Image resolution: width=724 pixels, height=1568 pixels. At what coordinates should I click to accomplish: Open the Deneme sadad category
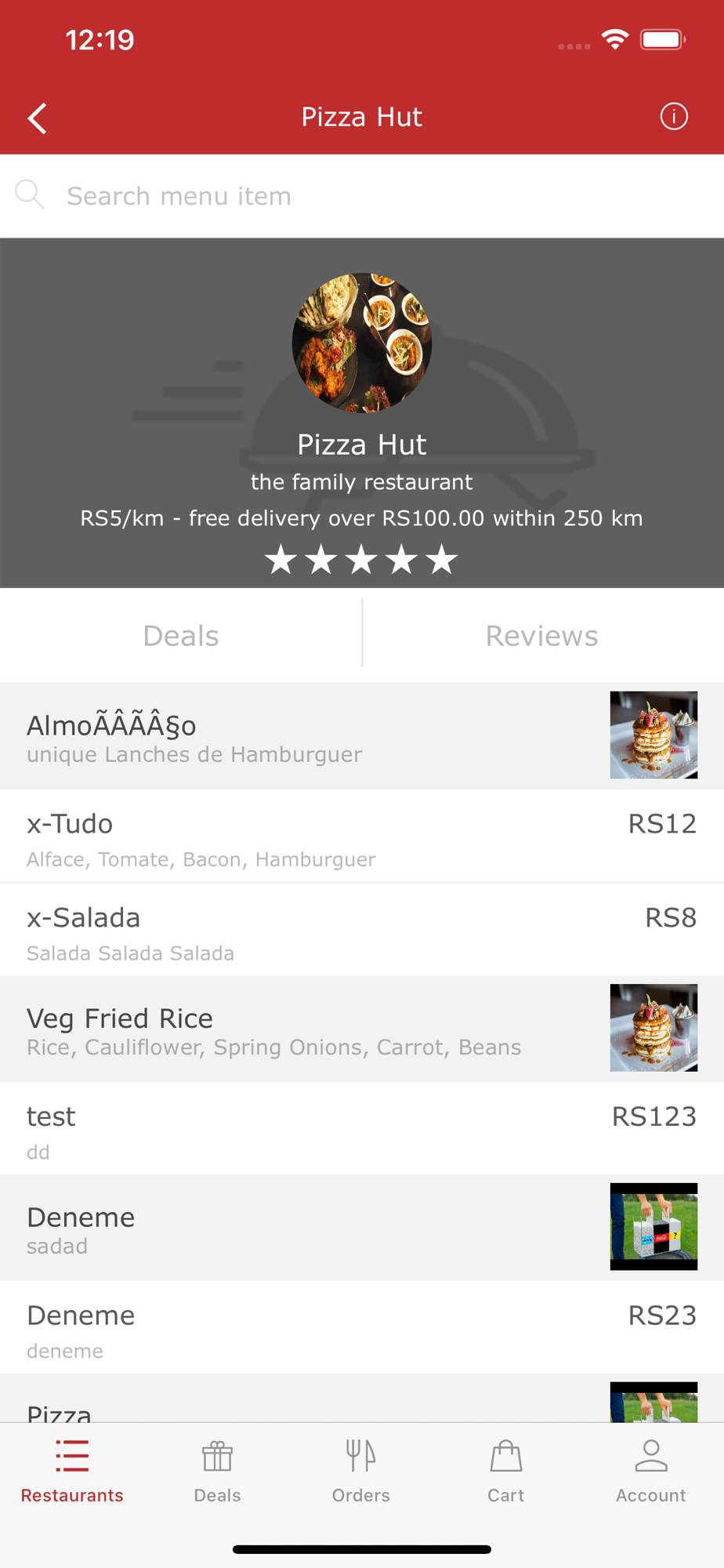(x=362, y=1228)
